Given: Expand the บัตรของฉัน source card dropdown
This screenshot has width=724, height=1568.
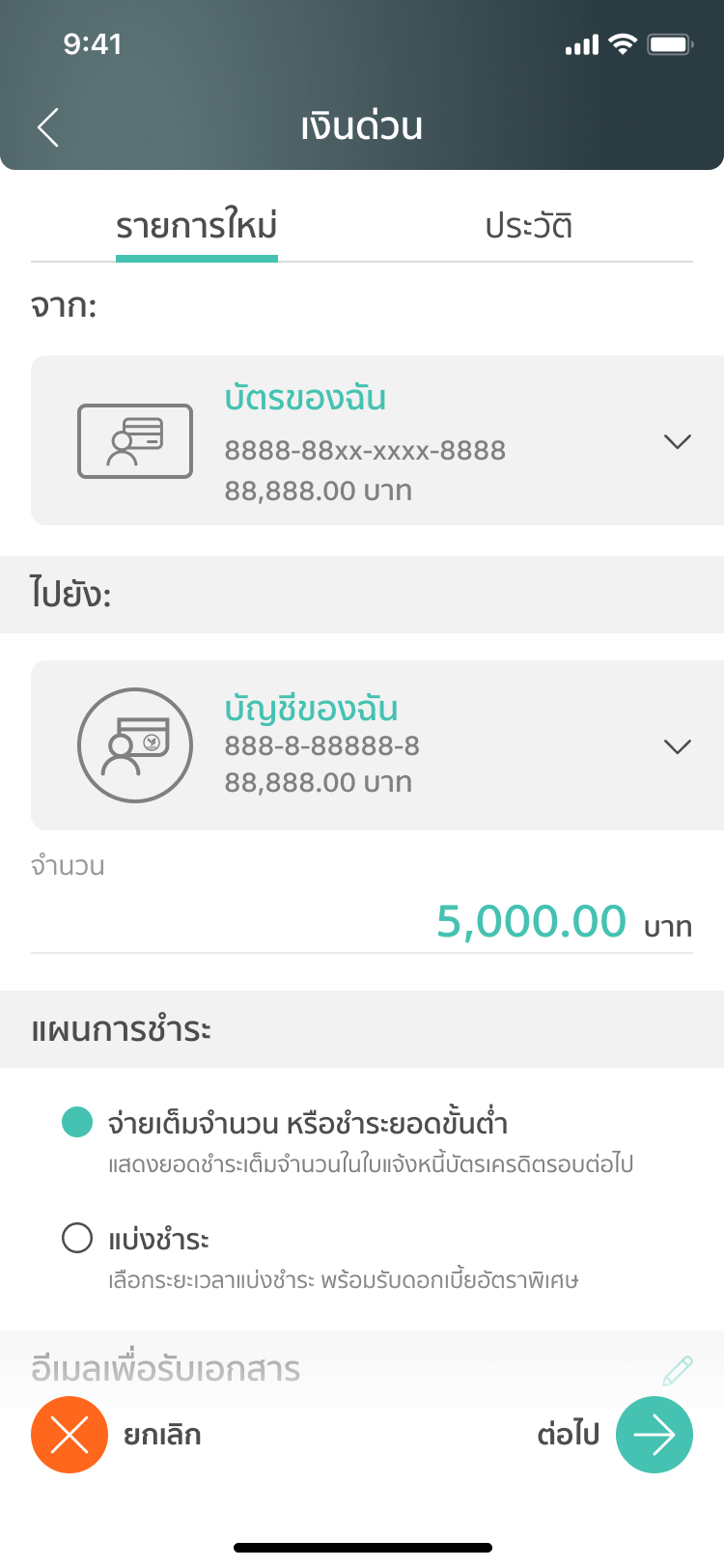Looking at the screenshot, I should [x=678, y=442].
